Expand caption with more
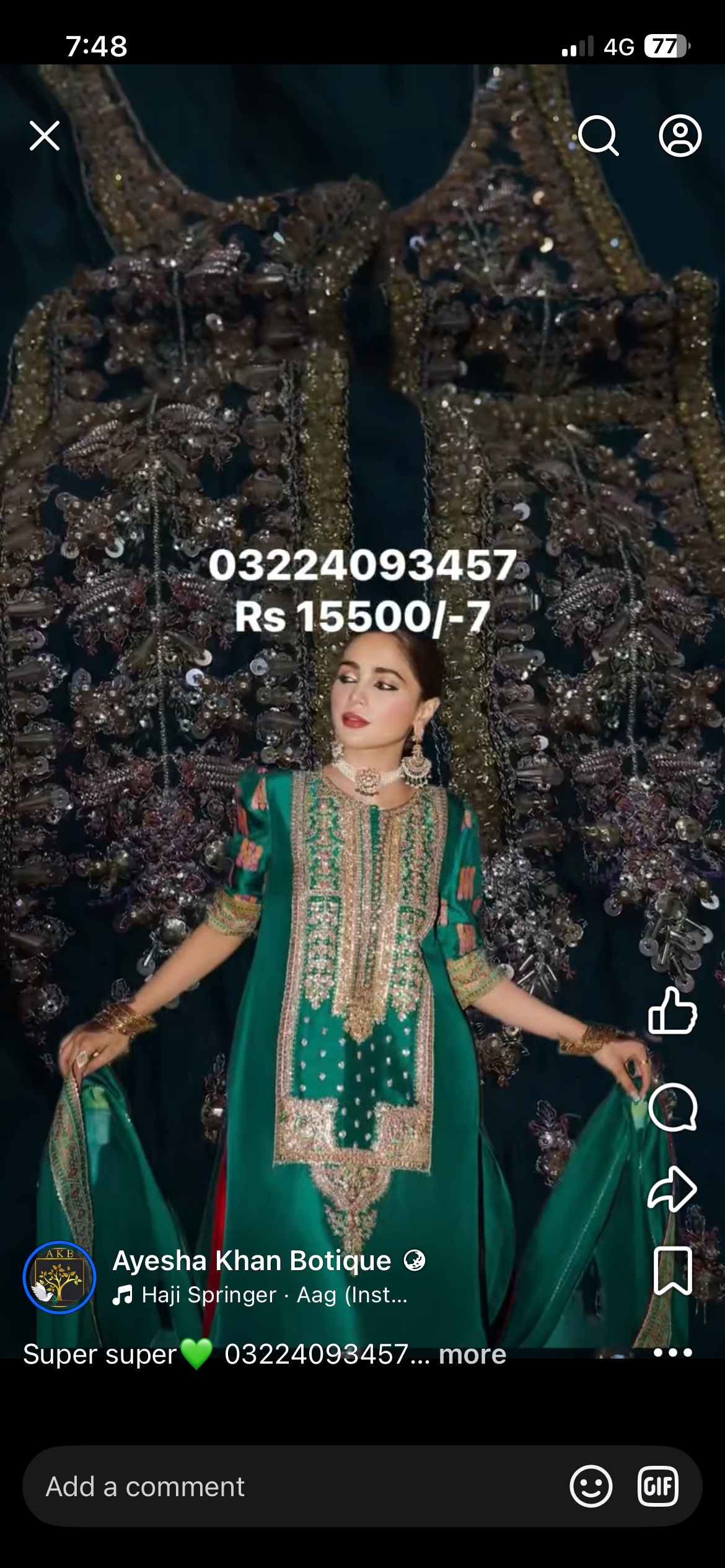This screenshot has width=725, height=1568. (x=472, y=1354)
